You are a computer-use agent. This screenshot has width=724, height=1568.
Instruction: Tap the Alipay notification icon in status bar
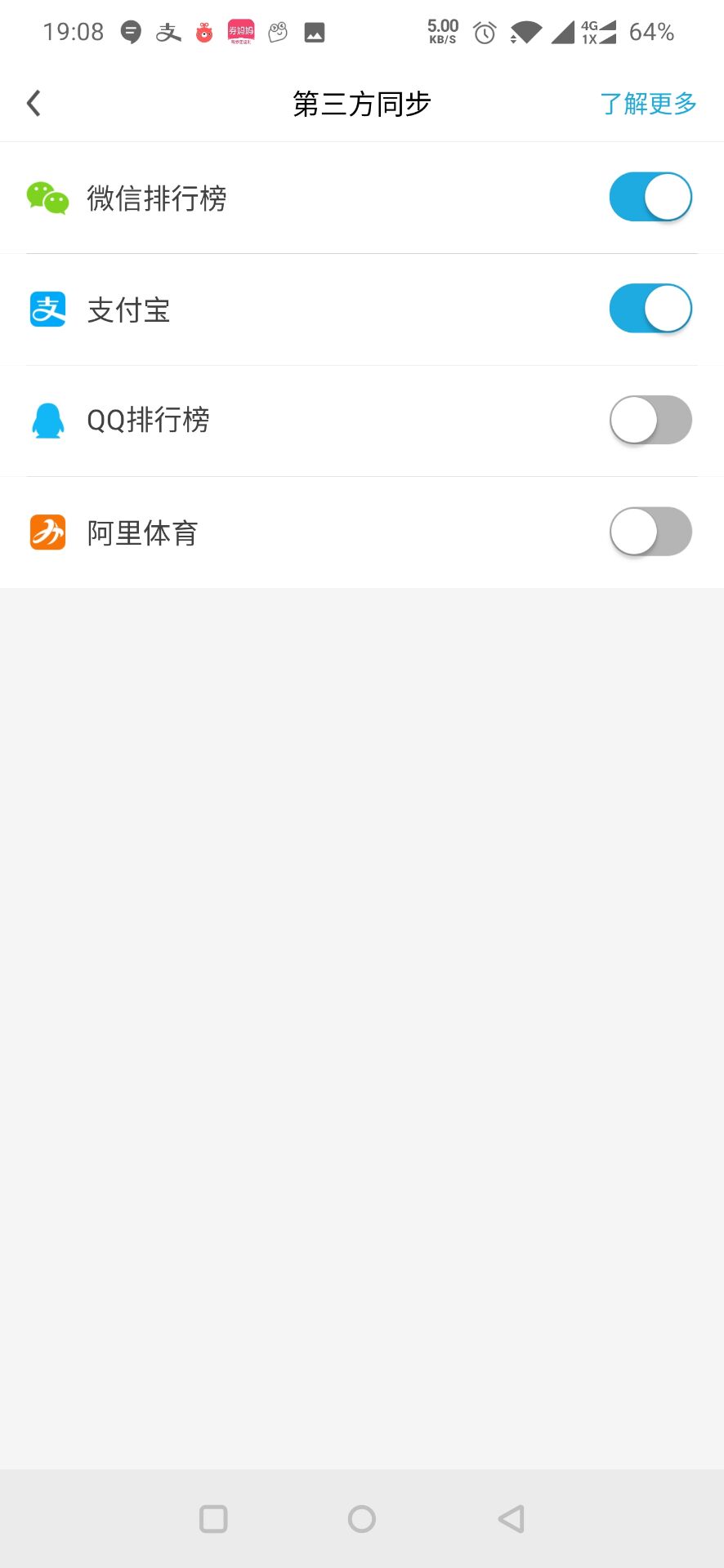click(169, 31)
